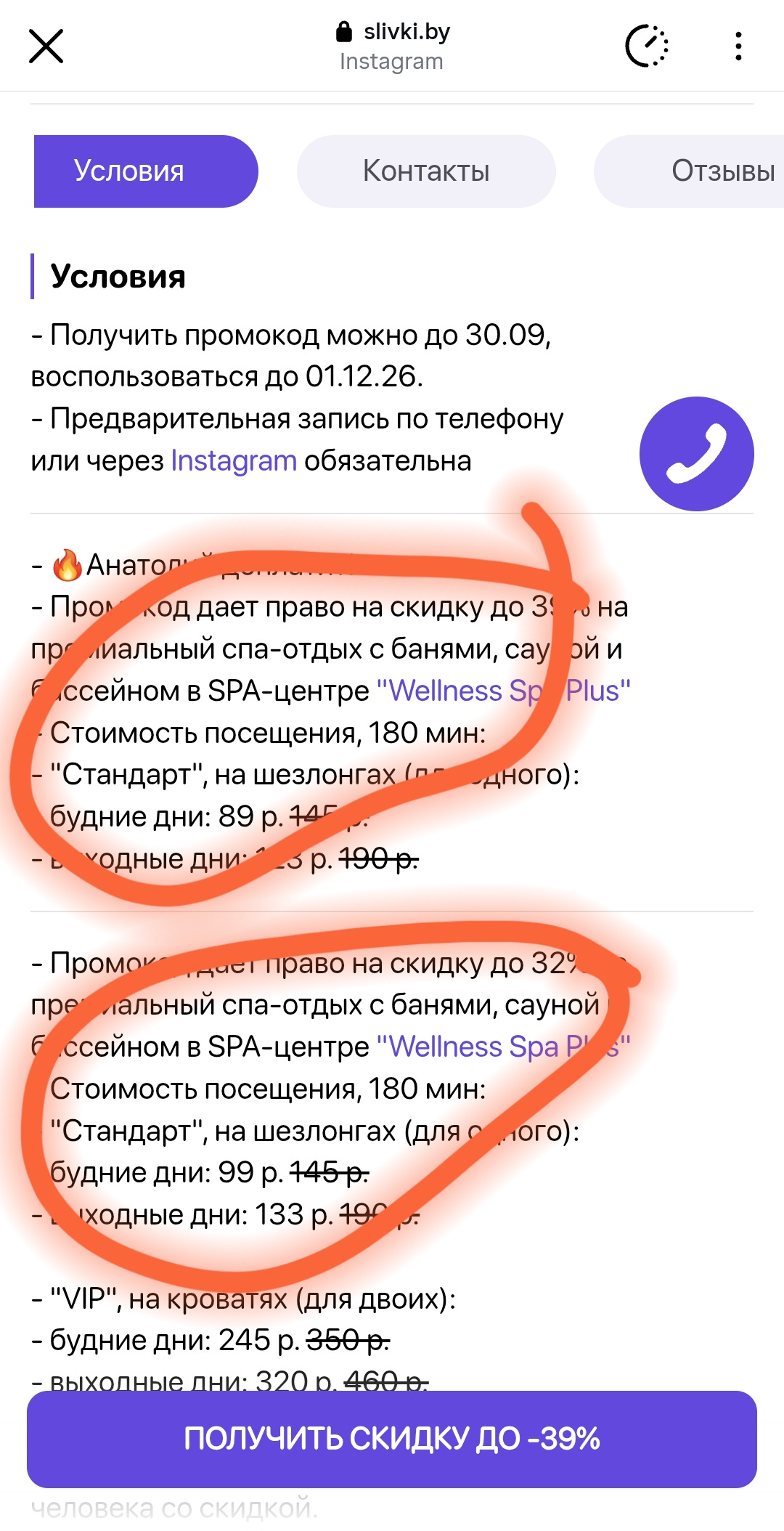Call via the floating phone button
Viewport: 784px width, 1531px height.
click(697, 454)
